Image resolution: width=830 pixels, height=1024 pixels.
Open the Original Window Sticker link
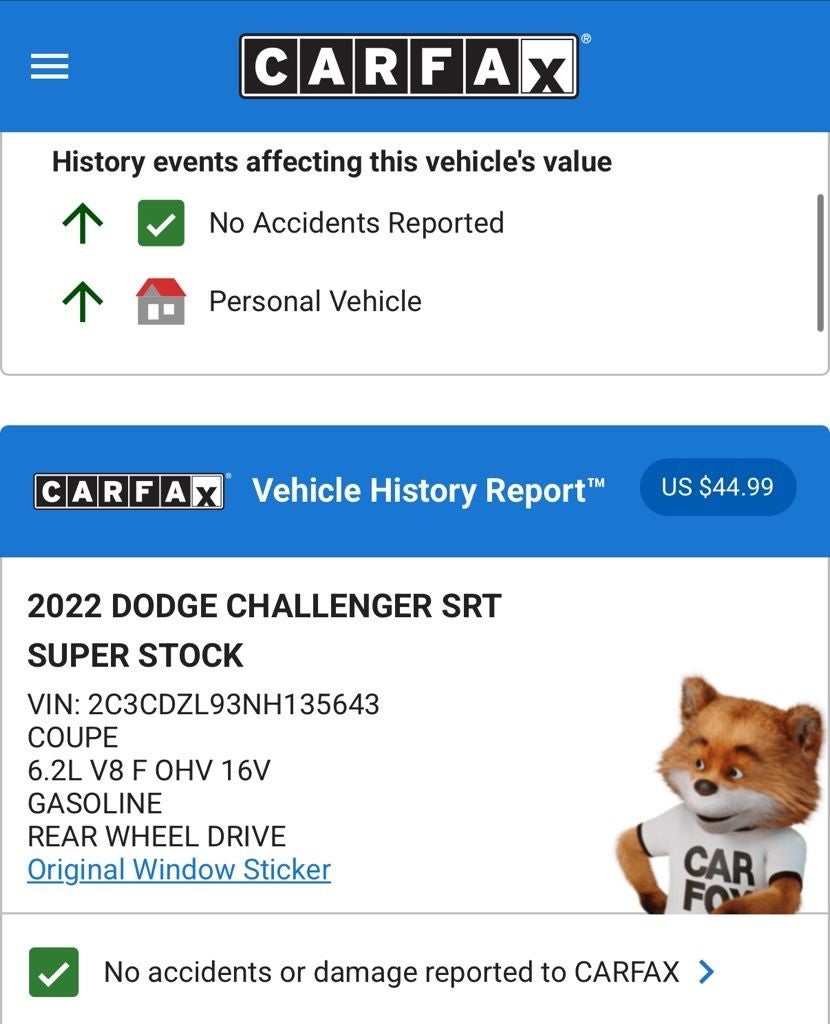coord(179,870)
